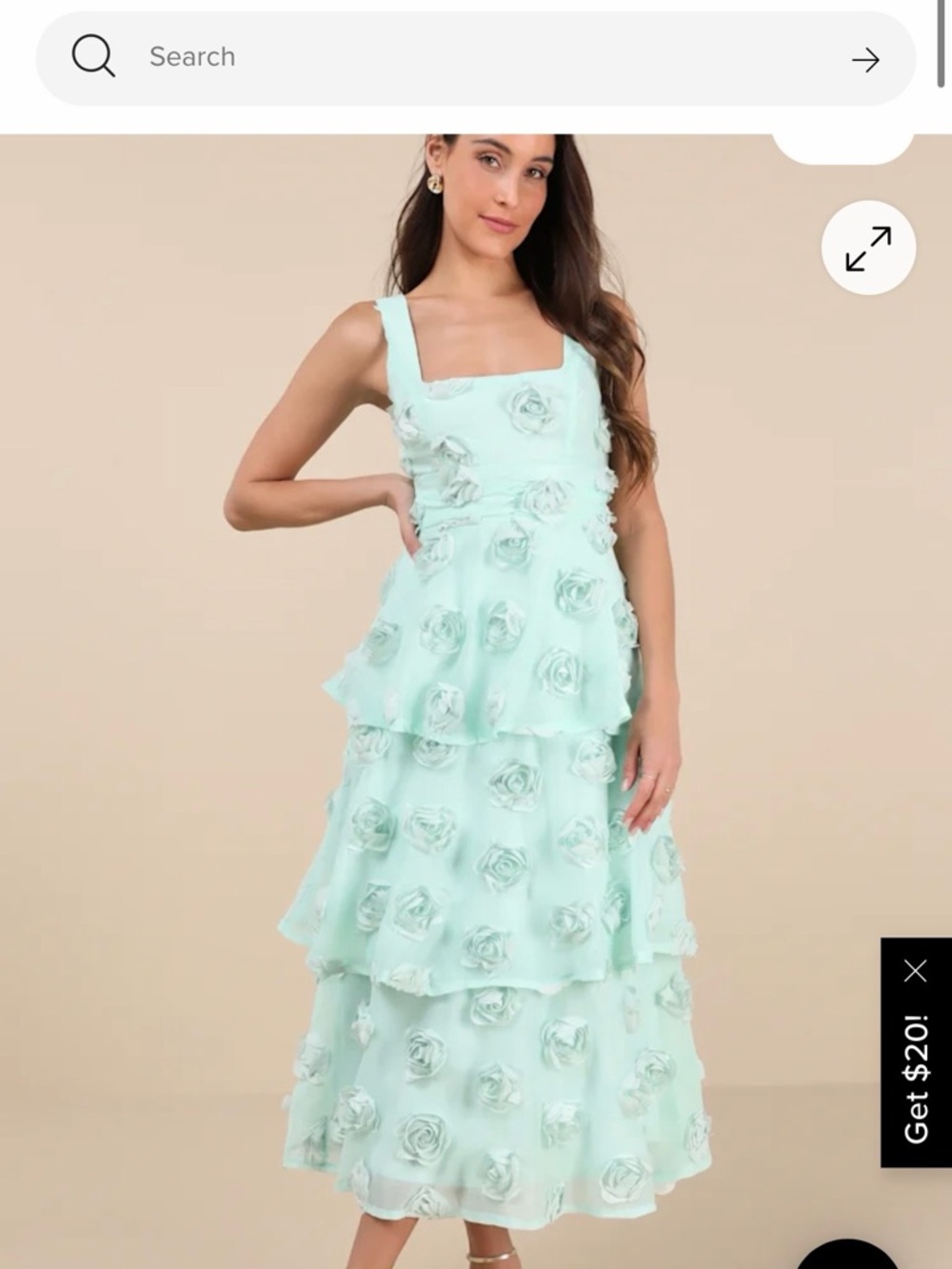The width and height of the screenshot is (952, 1269).
Task: Click the right-arrow icon beside the search field
Action: tap(867, 59)
